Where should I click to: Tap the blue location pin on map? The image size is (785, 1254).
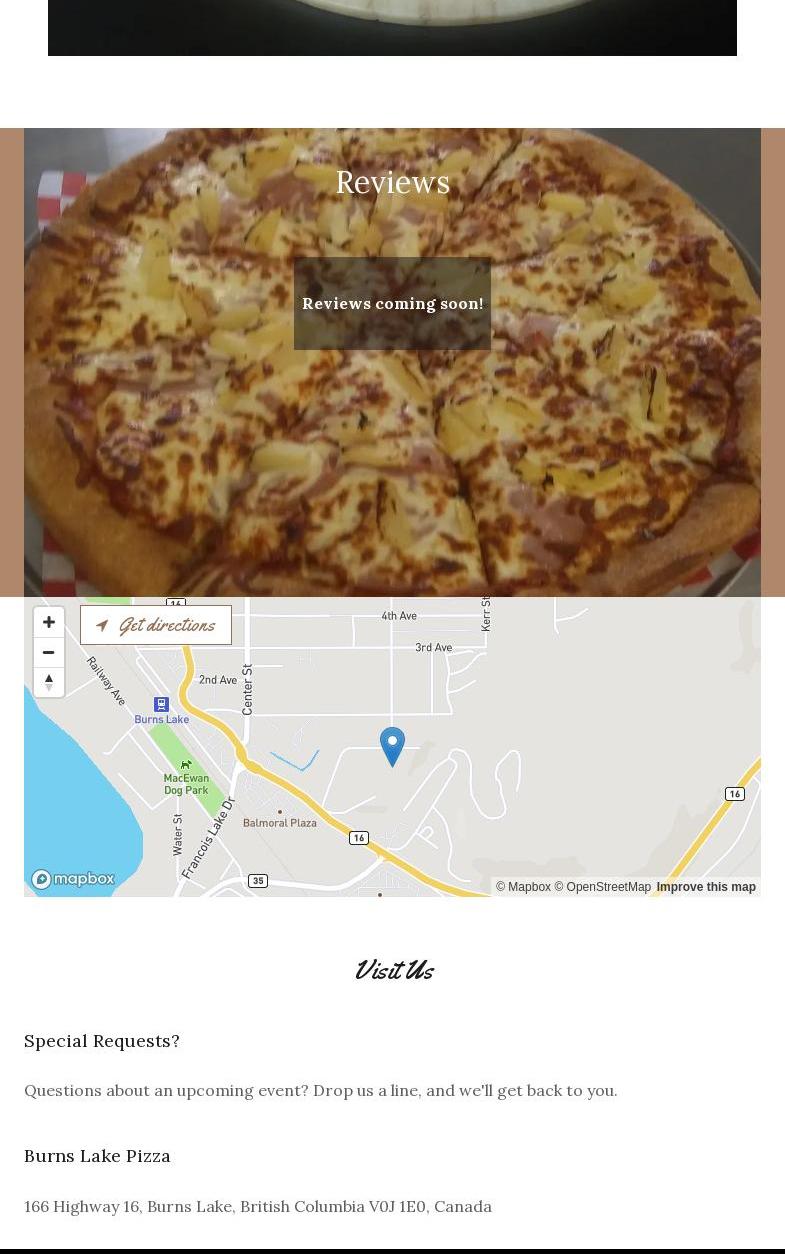(392, 745)
